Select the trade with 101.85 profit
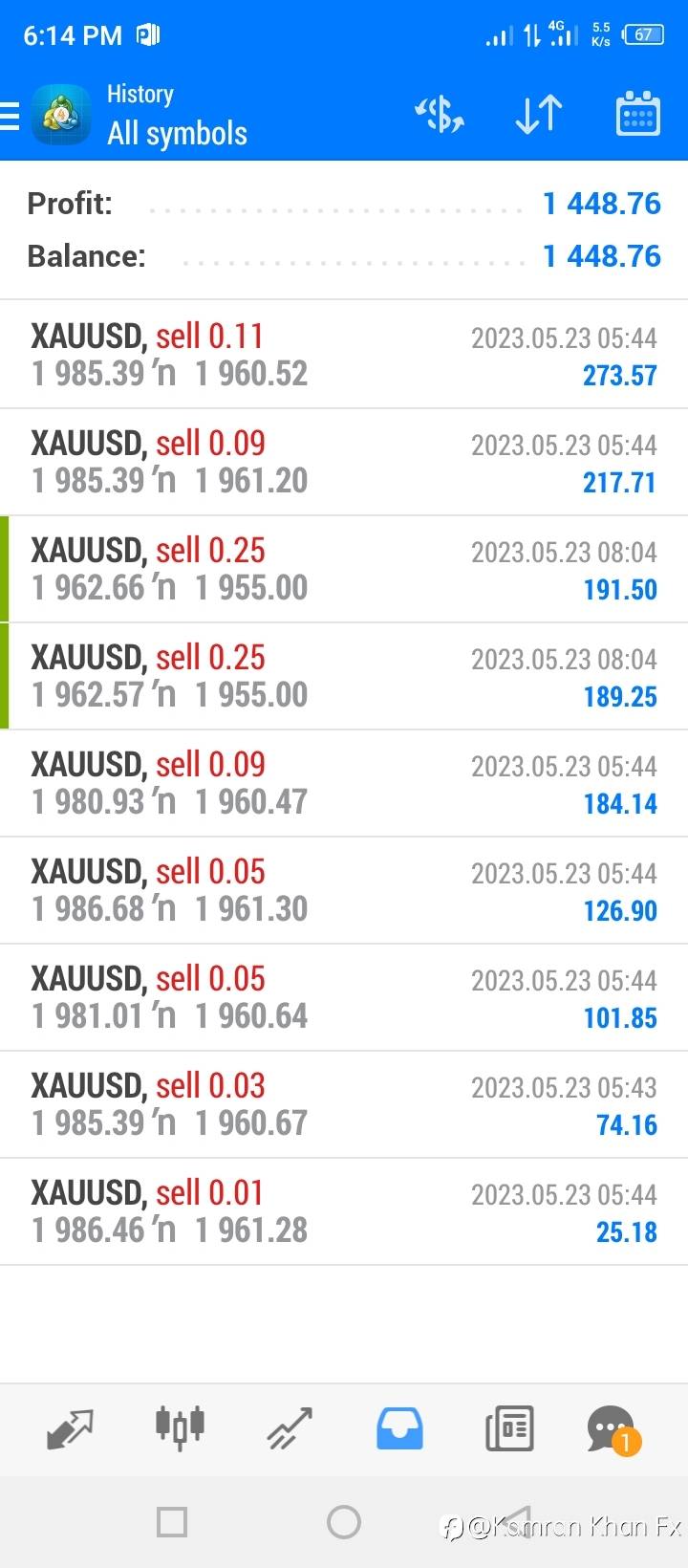This screenshot has height=1568, width=688. tap(344, 997)
